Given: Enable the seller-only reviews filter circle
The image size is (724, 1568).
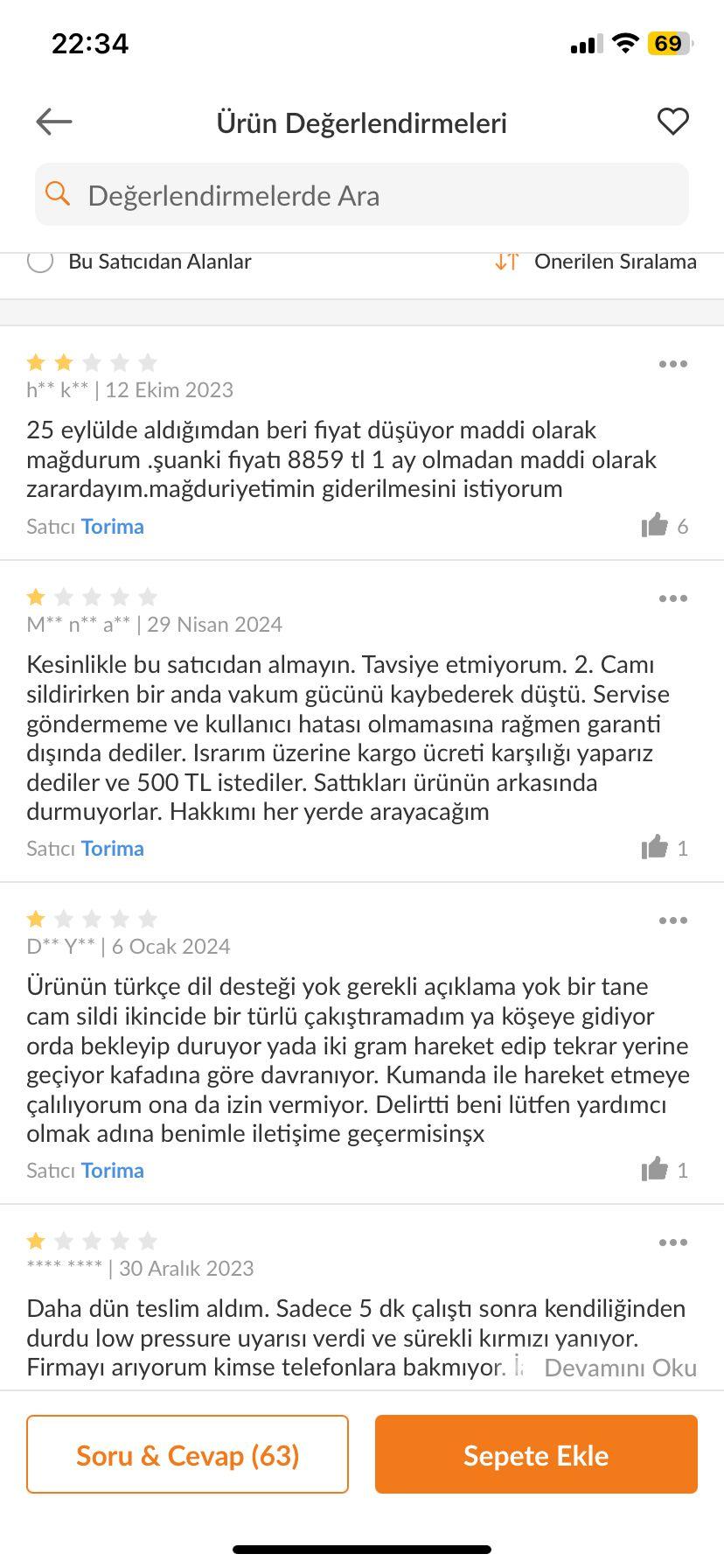Looking at the screenshot, I should coord(40,261).
